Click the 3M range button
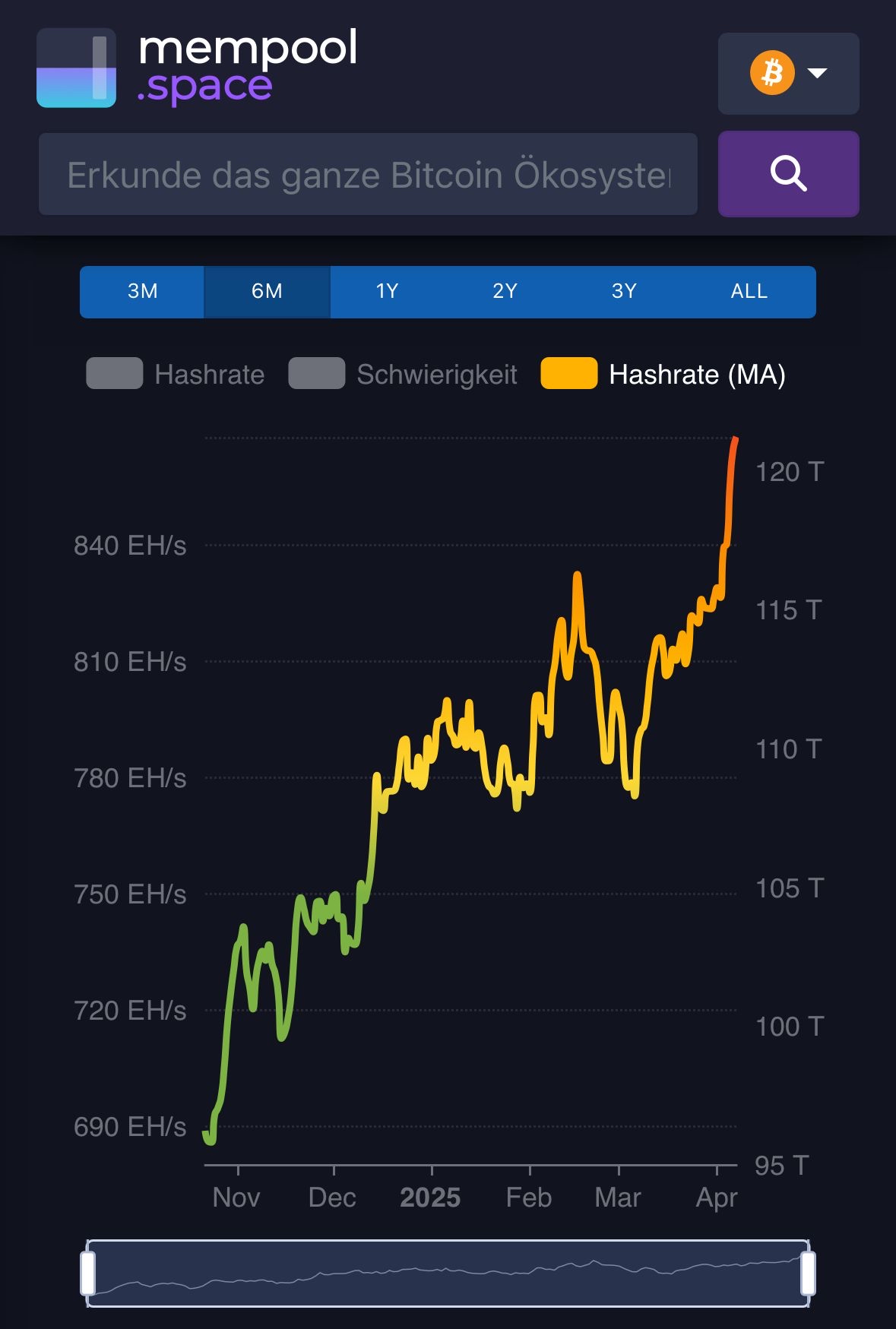Viewport: 896px width, 1329px height. point(144,291)
